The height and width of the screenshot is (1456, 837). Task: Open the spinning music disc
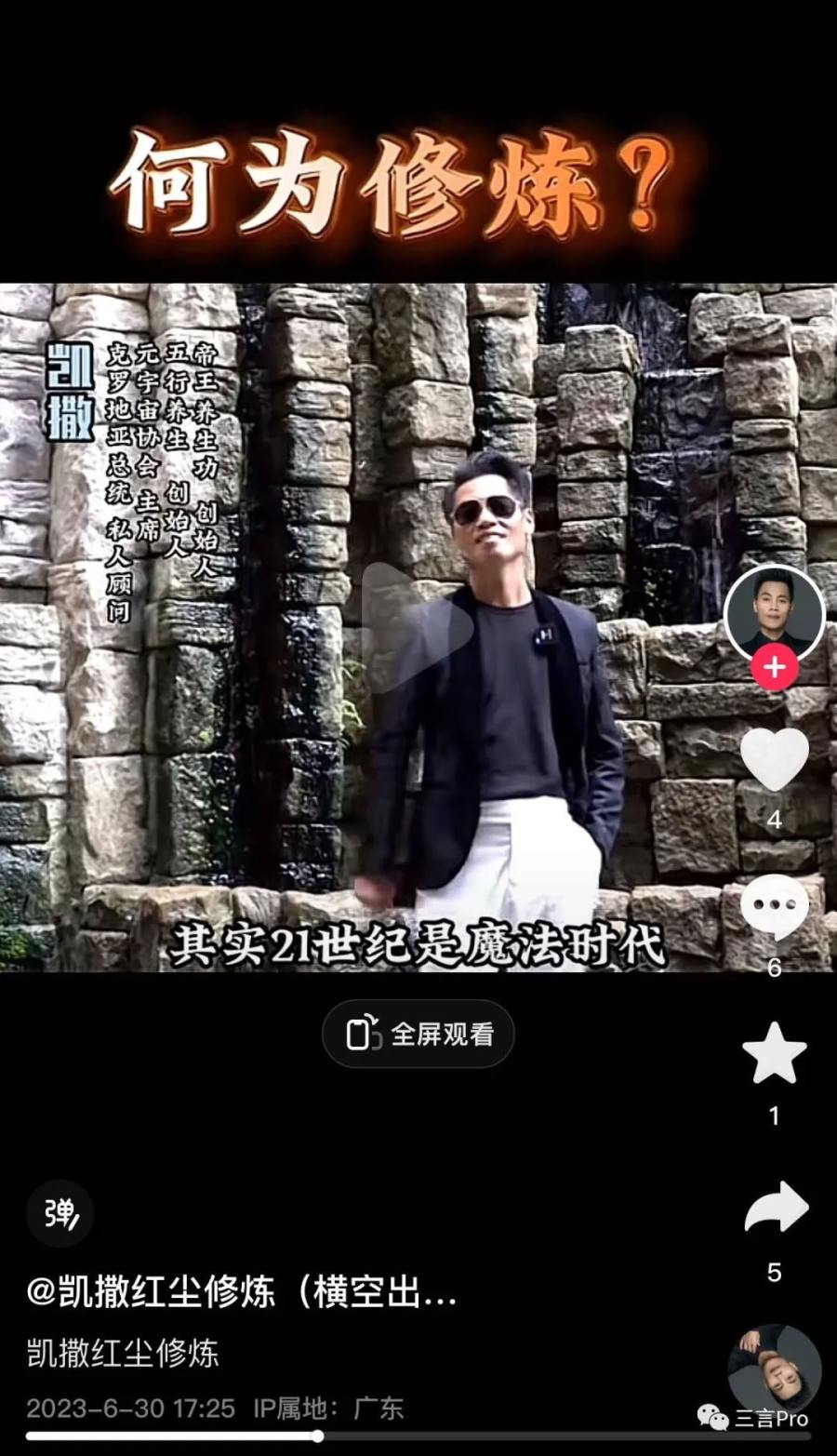click(x=775, y=1370)
